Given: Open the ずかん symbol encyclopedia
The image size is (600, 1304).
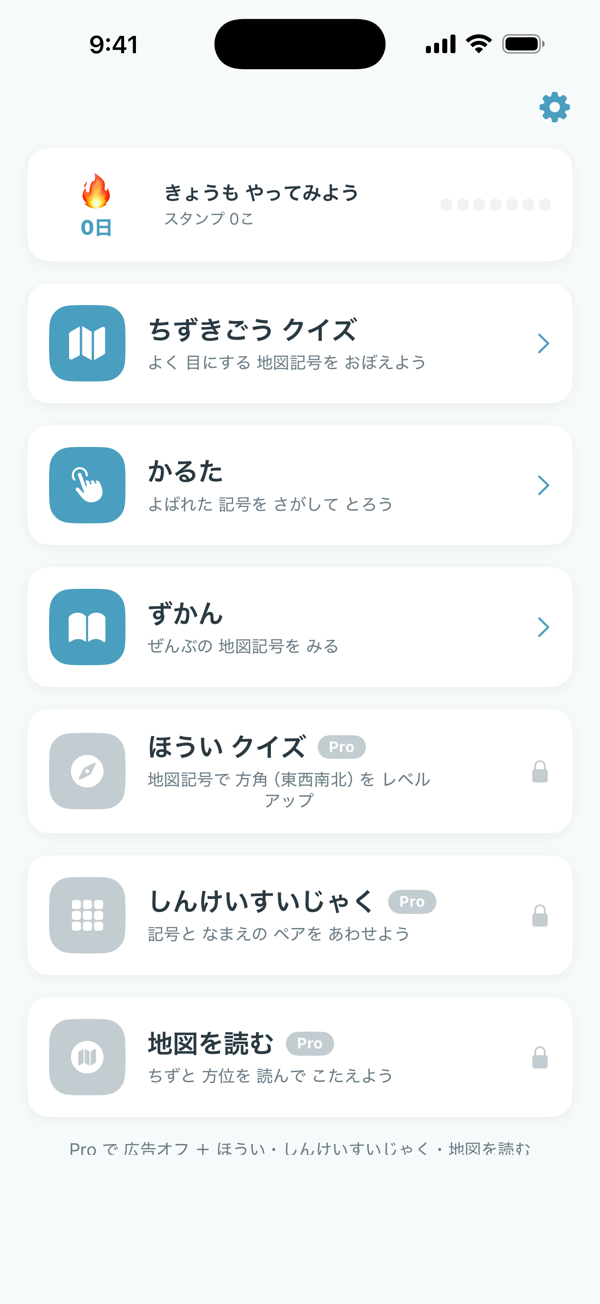Looking at the screenshot, I should (x=300, y=627).
